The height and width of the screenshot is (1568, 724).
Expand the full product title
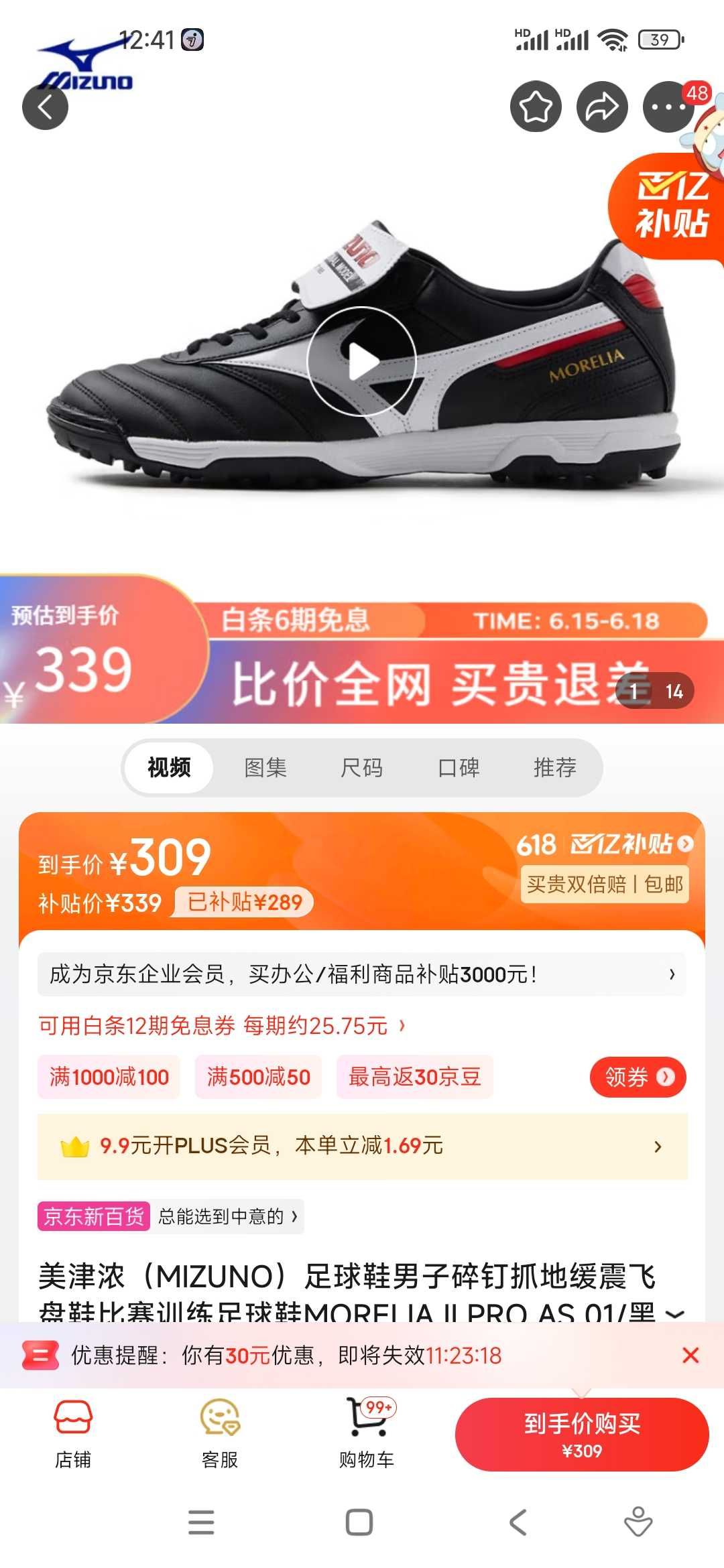point(674,1315)
